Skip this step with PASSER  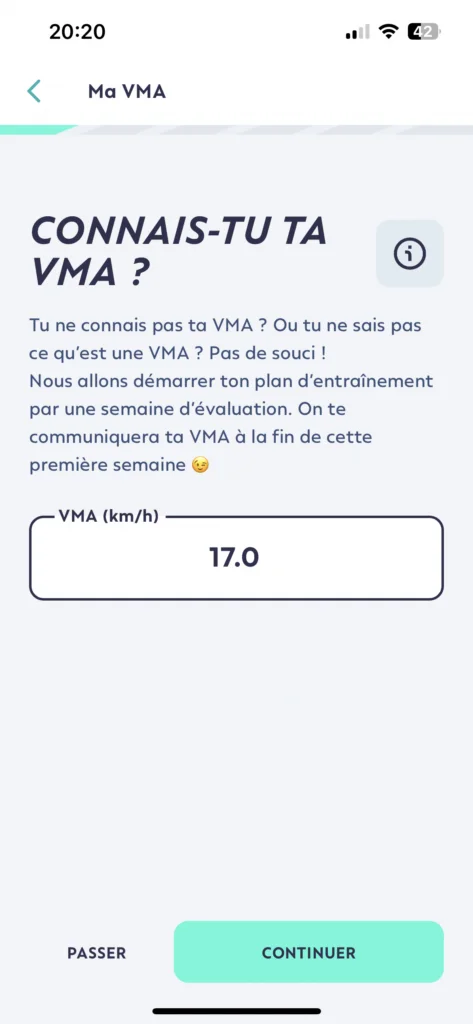pyautogui.click(x=97, y=953)
